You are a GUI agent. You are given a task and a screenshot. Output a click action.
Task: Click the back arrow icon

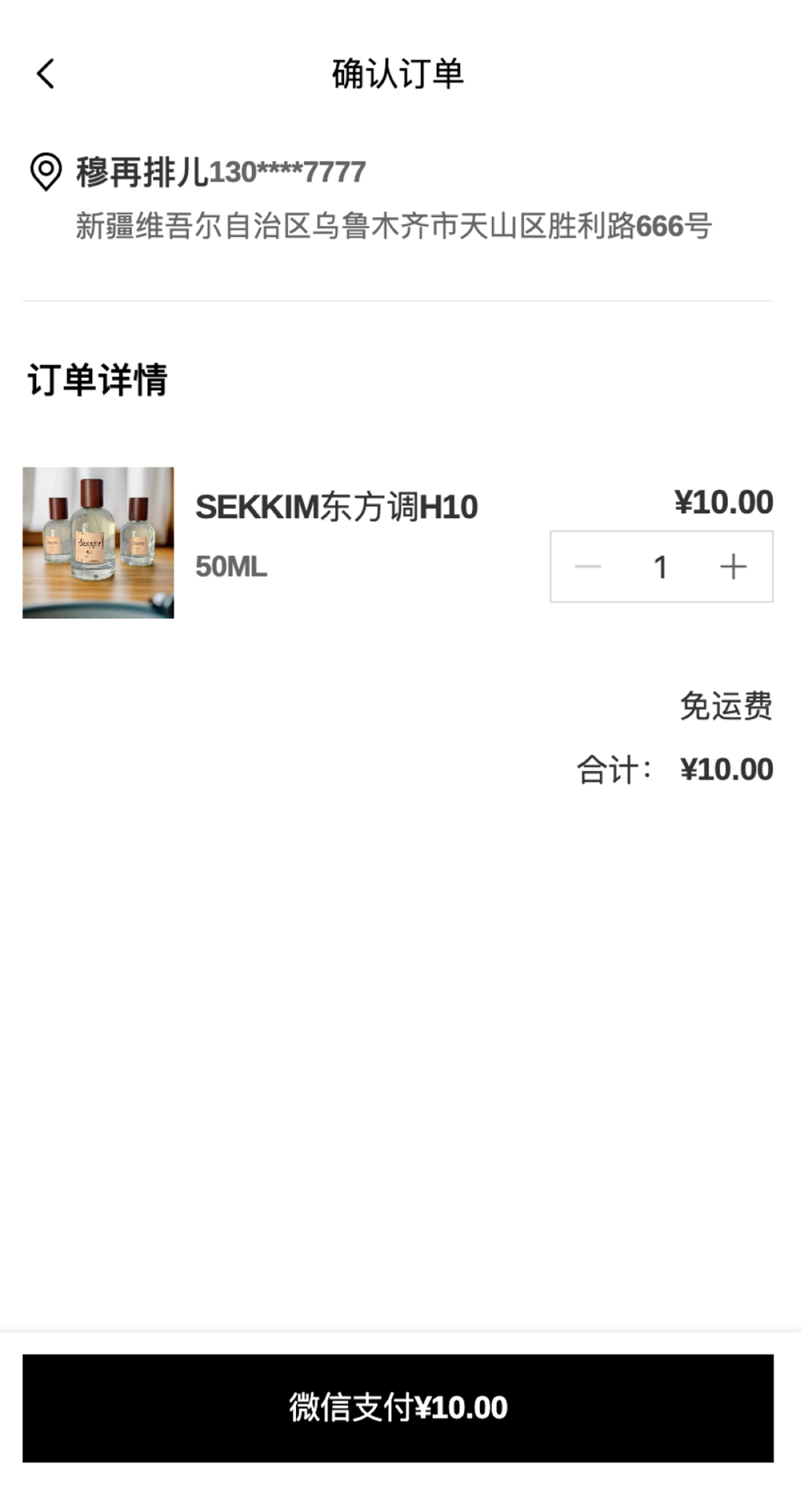click(x=45, y=75)
